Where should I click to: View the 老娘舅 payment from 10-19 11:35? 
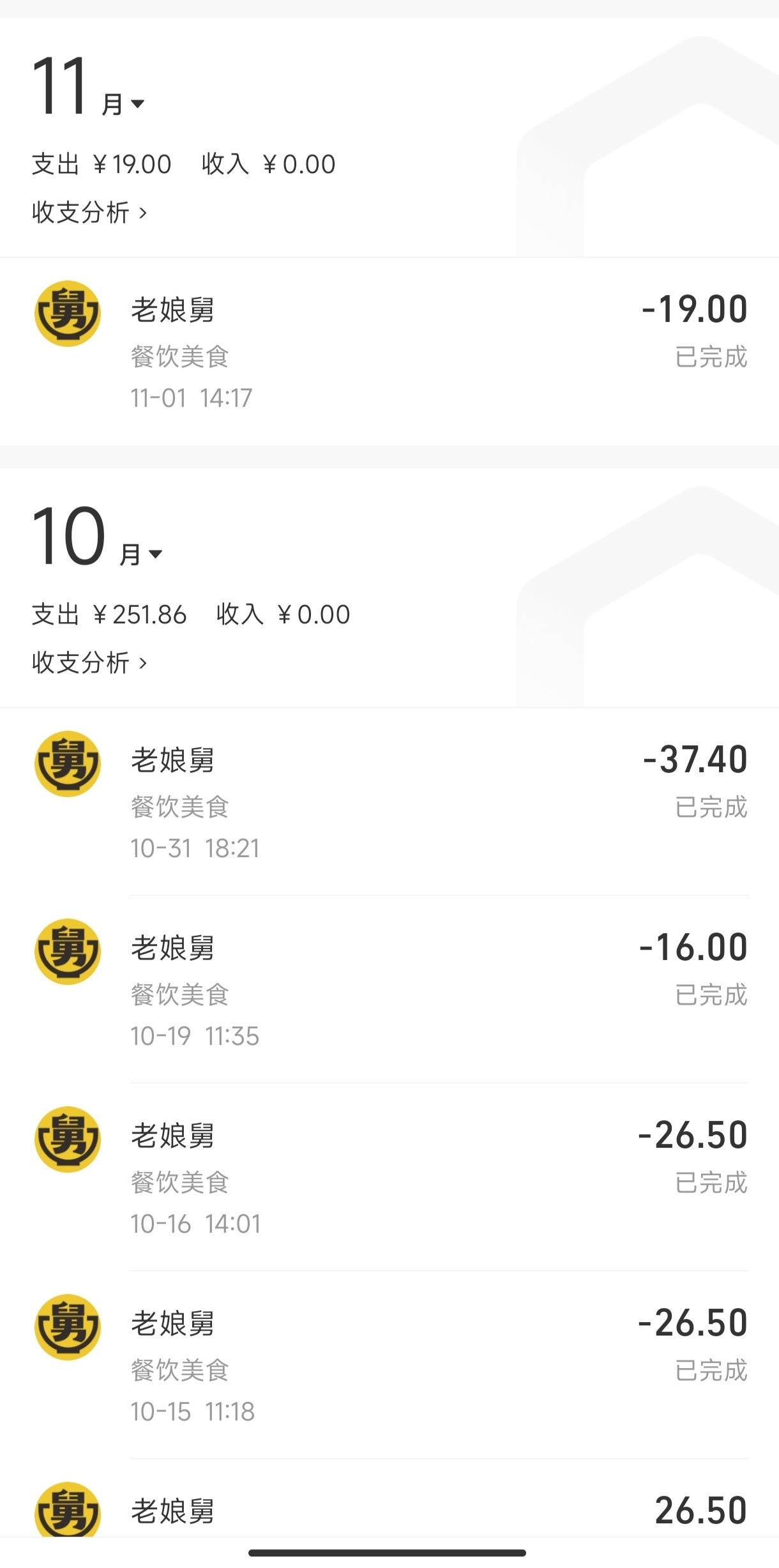tap(390, 989)
